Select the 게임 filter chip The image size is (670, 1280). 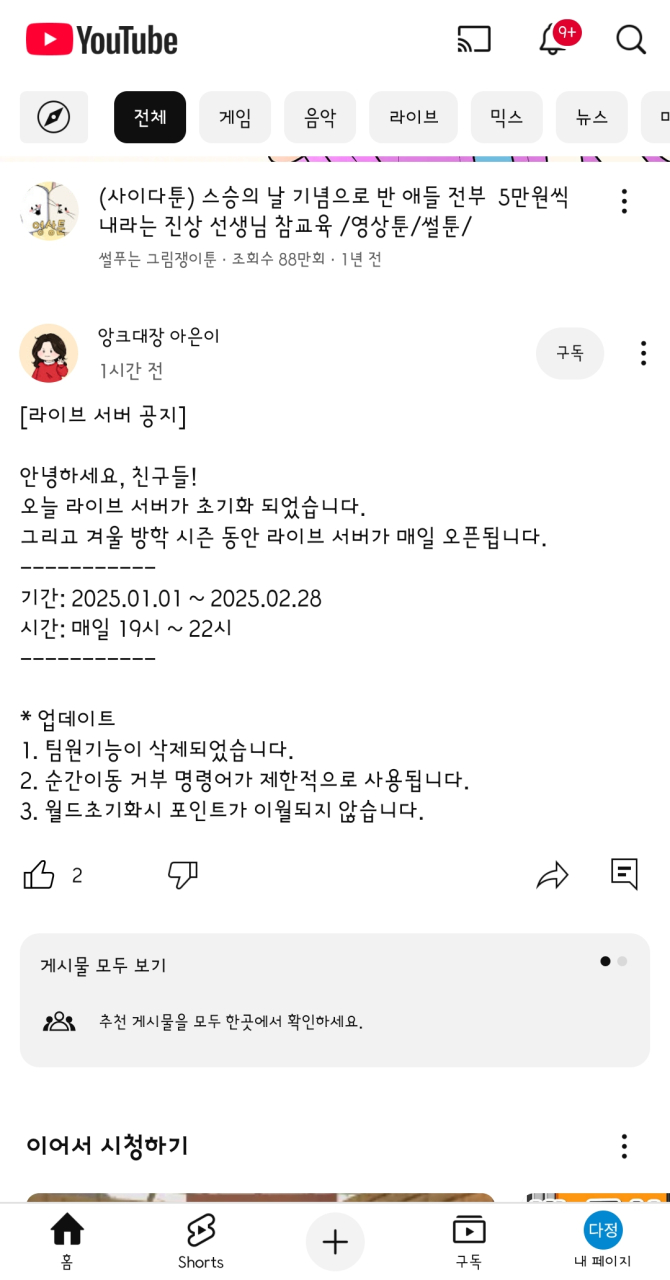click(x=235, y=117)
